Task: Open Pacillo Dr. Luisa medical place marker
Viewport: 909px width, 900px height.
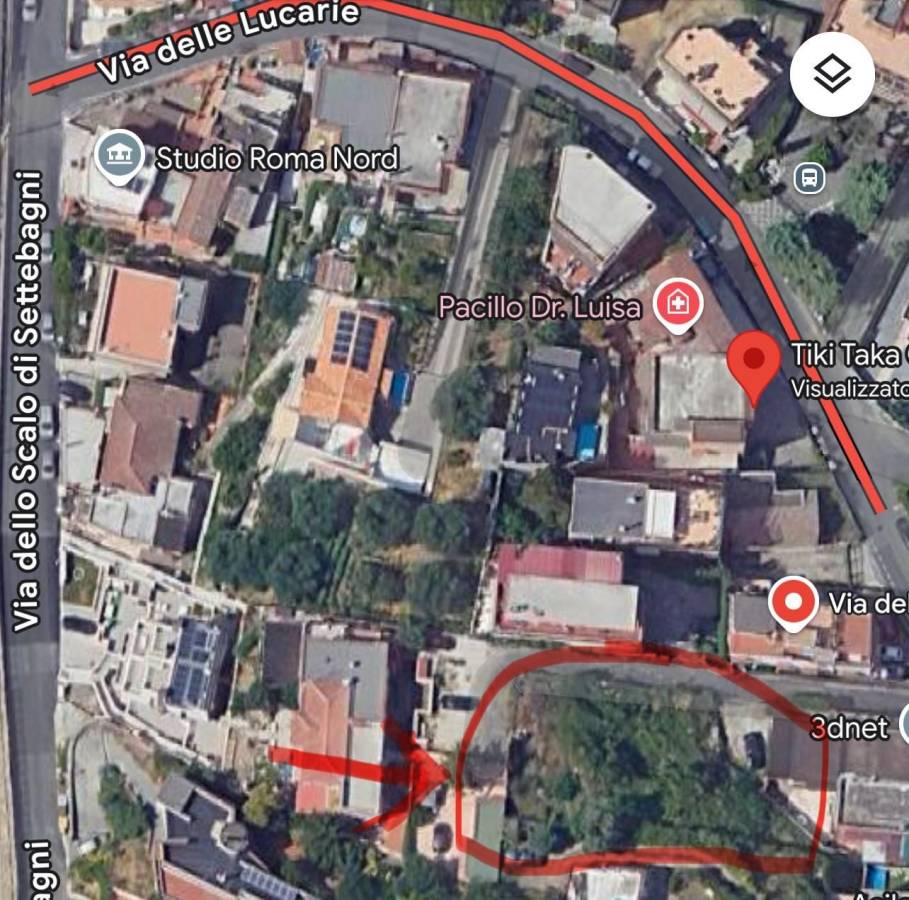Action: (x=677, y=303)
